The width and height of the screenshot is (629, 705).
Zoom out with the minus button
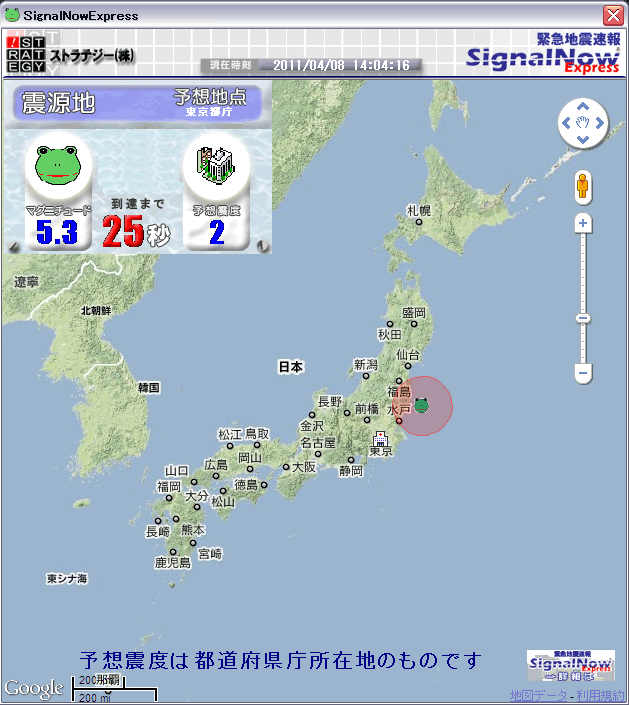click(x=583, y=373)
